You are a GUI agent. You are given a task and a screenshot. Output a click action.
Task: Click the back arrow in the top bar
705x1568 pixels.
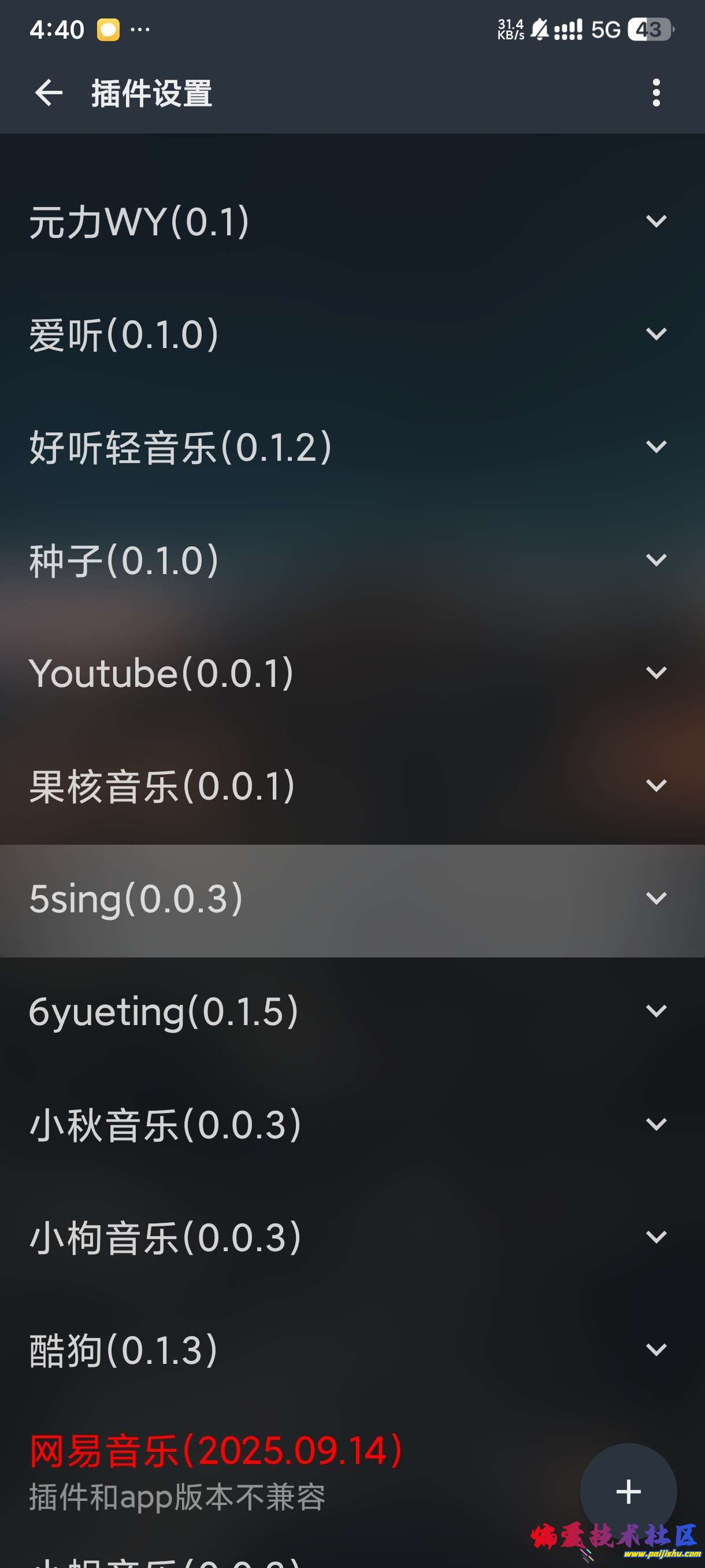tap(47, 93)
